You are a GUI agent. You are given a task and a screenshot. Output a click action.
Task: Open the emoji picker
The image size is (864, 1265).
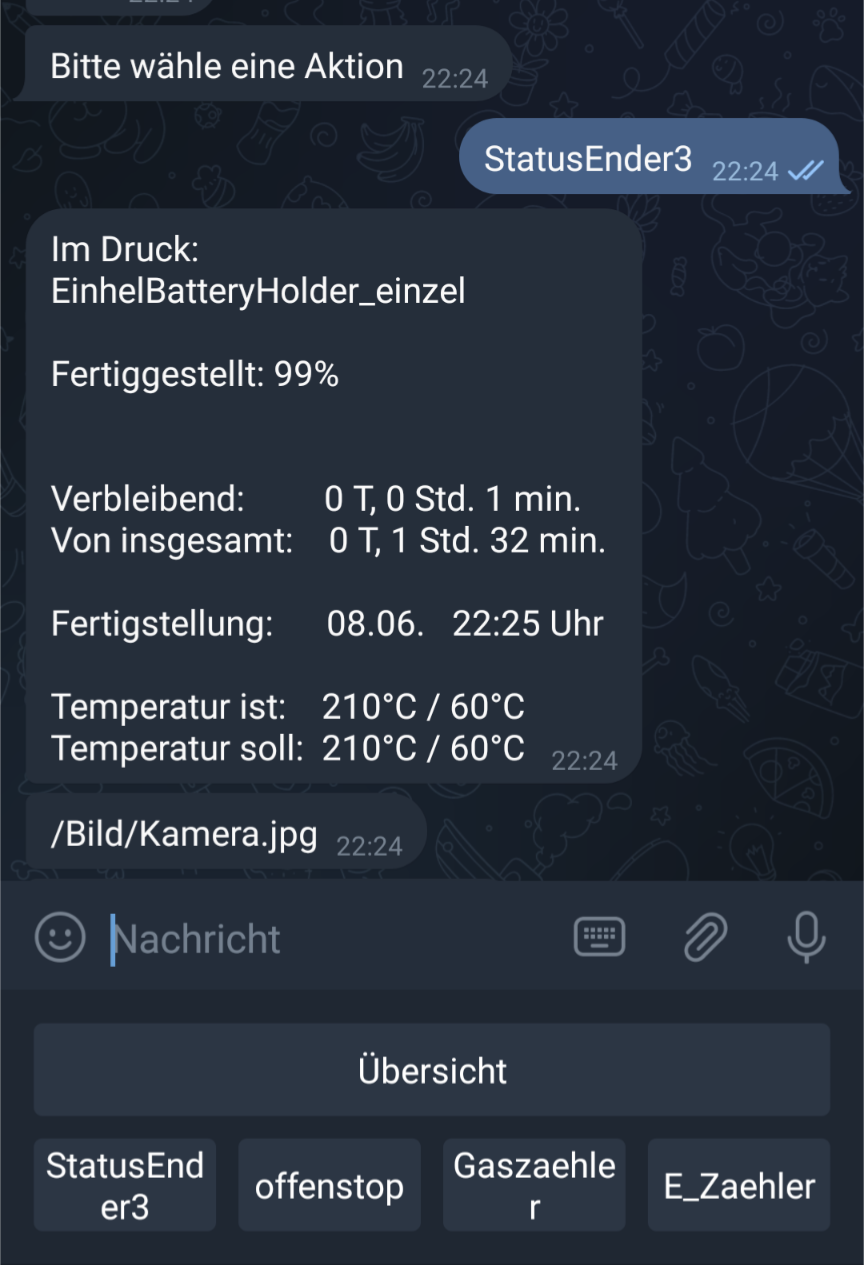[60, 938]
